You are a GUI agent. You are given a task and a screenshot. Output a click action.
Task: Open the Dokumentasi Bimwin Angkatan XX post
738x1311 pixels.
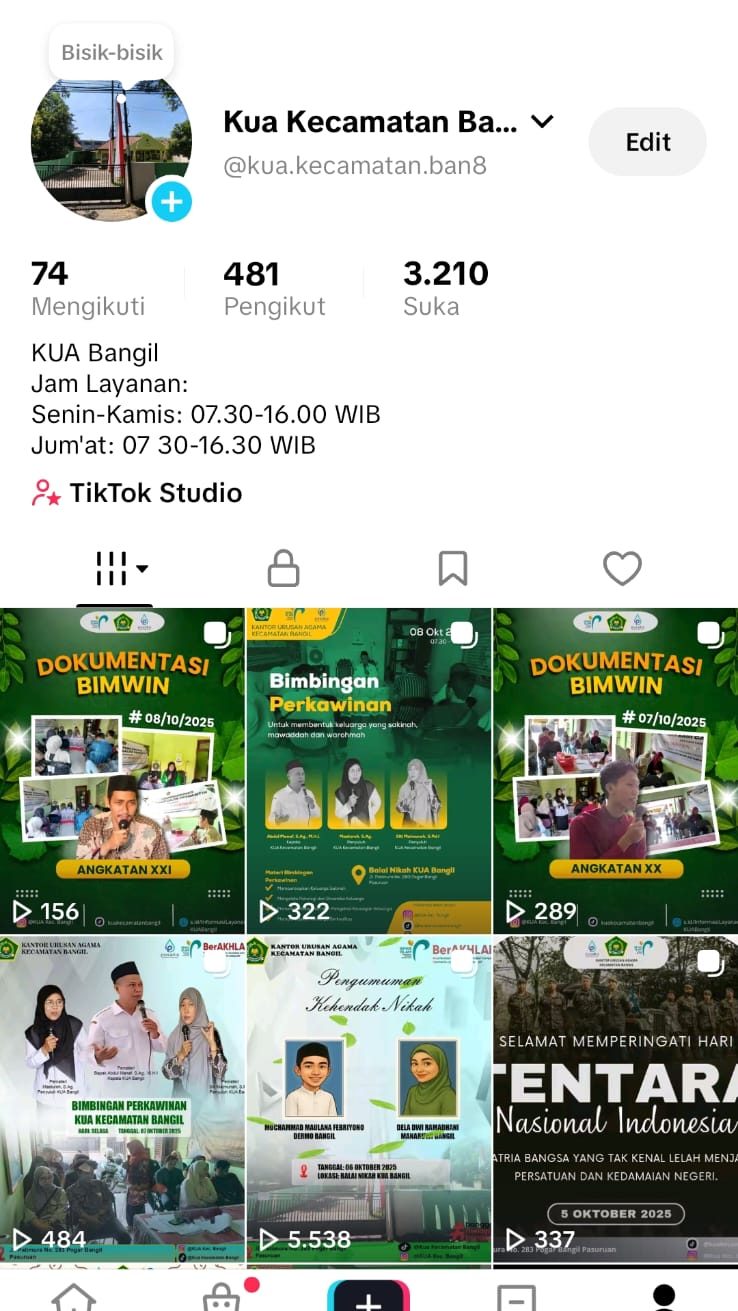(616, 770)
